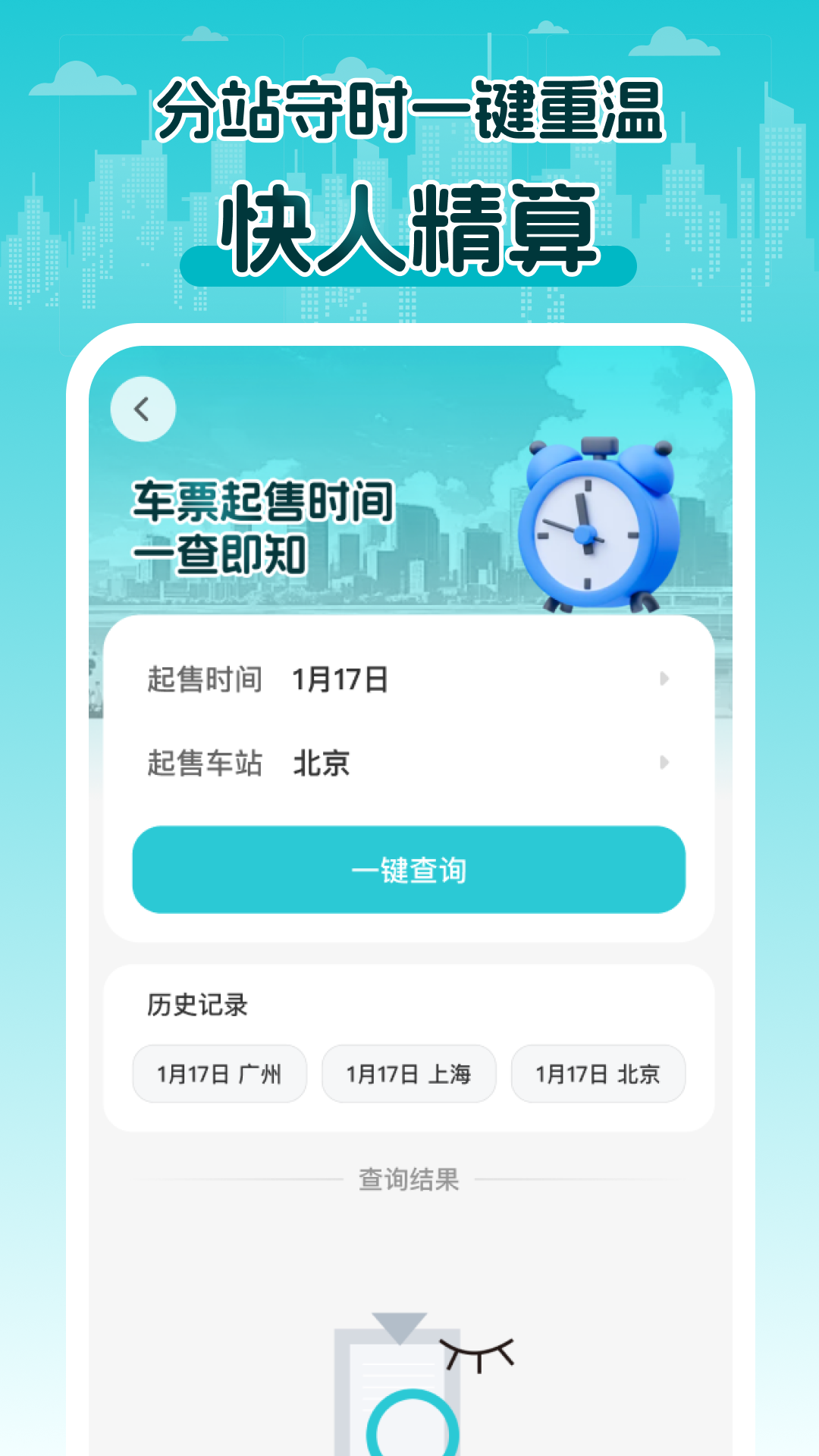Select the 起售时间 label
This screenshot has width=819, height=1456.
coord(203,681)
